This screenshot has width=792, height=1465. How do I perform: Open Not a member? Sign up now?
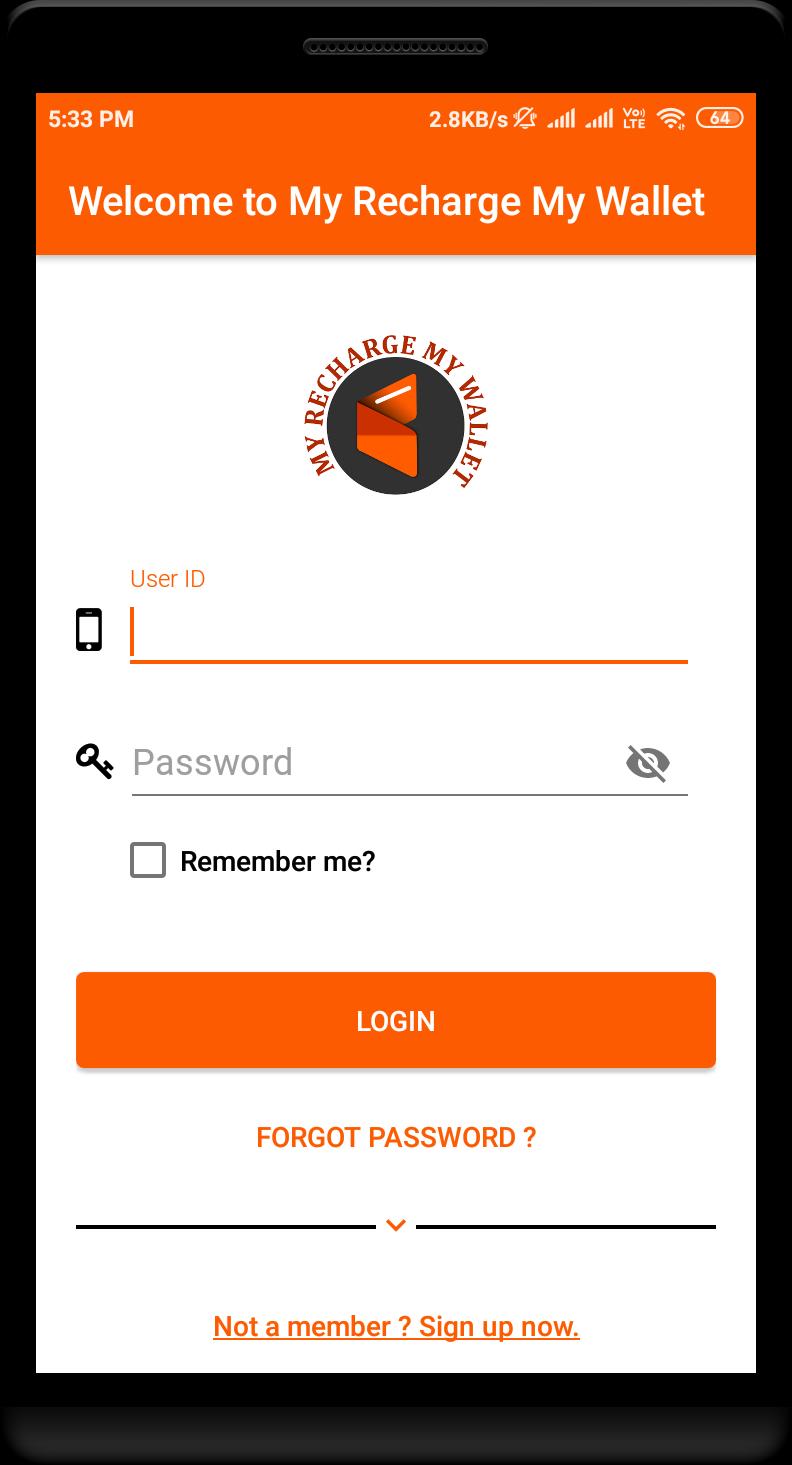[x=396, y=1326]
